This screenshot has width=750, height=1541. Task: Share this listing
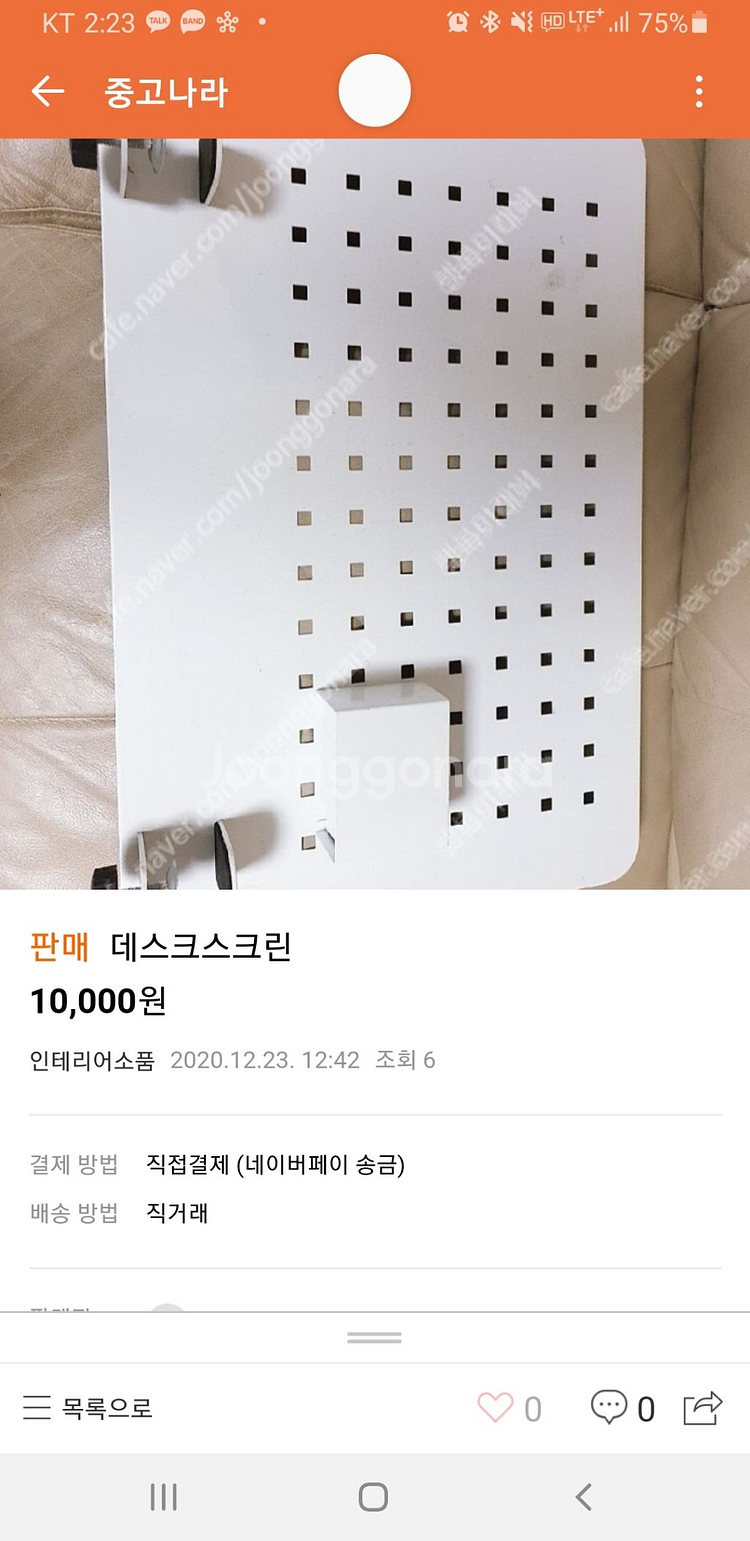(x=703, y=1407)
